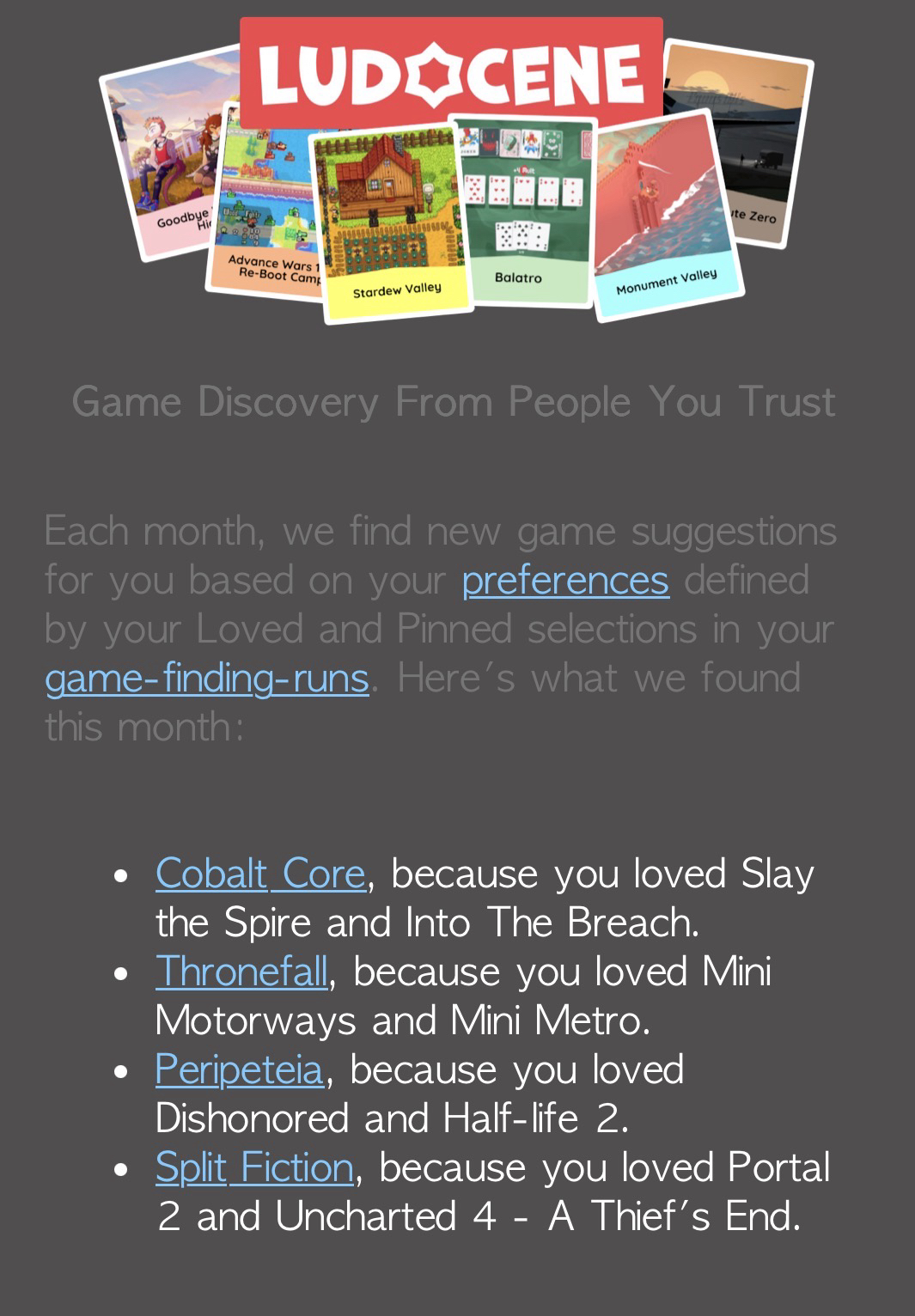Open the game-finding-runs link
Image resolution: width=915 pixels, height=1316 pixels.
click(x=206, y=679)
